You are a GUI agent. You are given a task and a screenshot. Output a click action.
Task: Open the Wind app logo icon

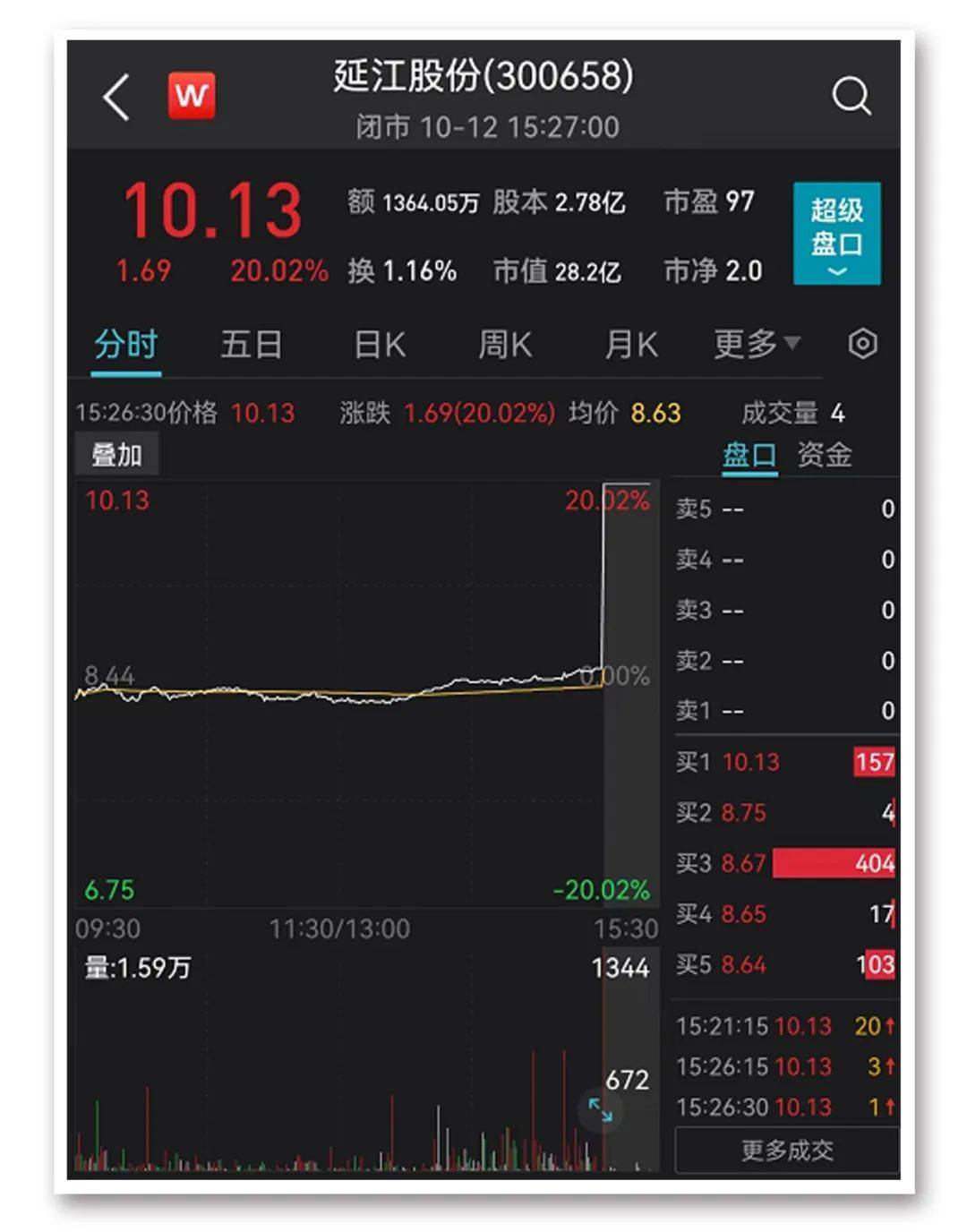click(193, 96)
